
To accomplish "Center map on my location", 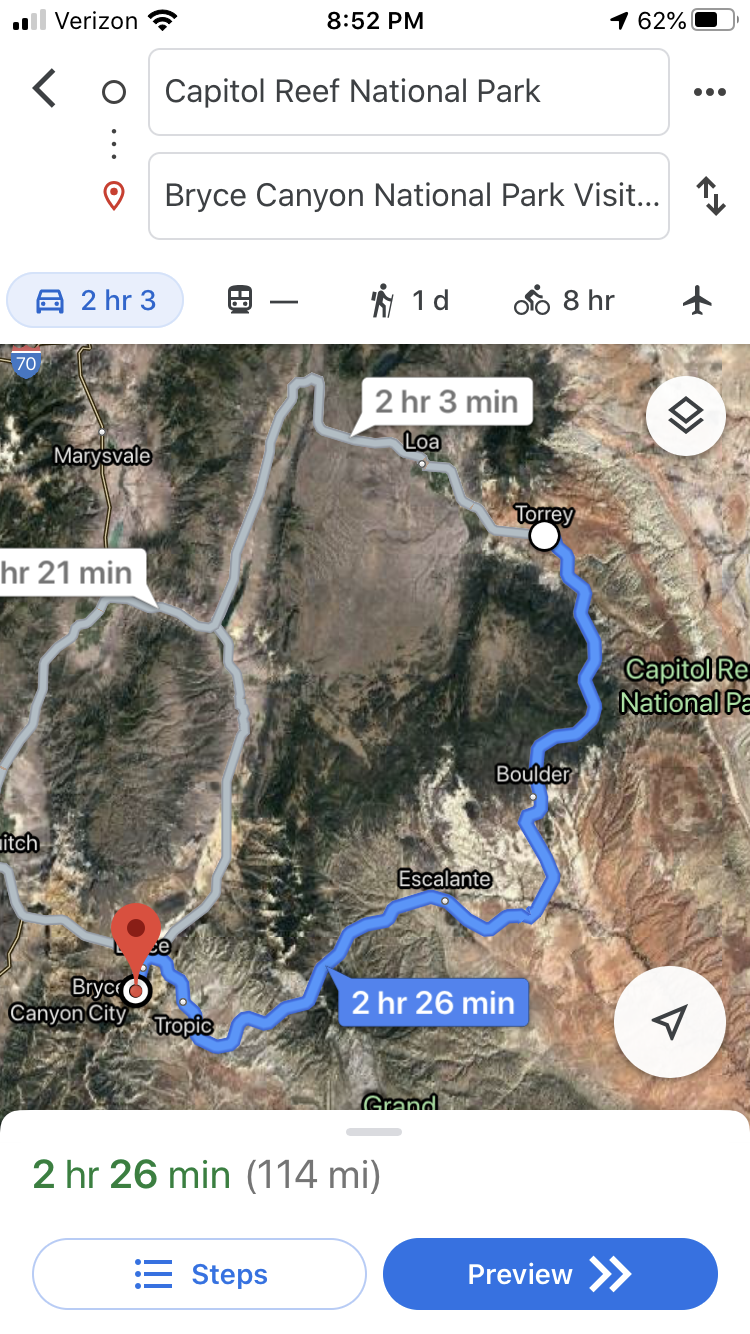I will click(x=669, y=1021).
